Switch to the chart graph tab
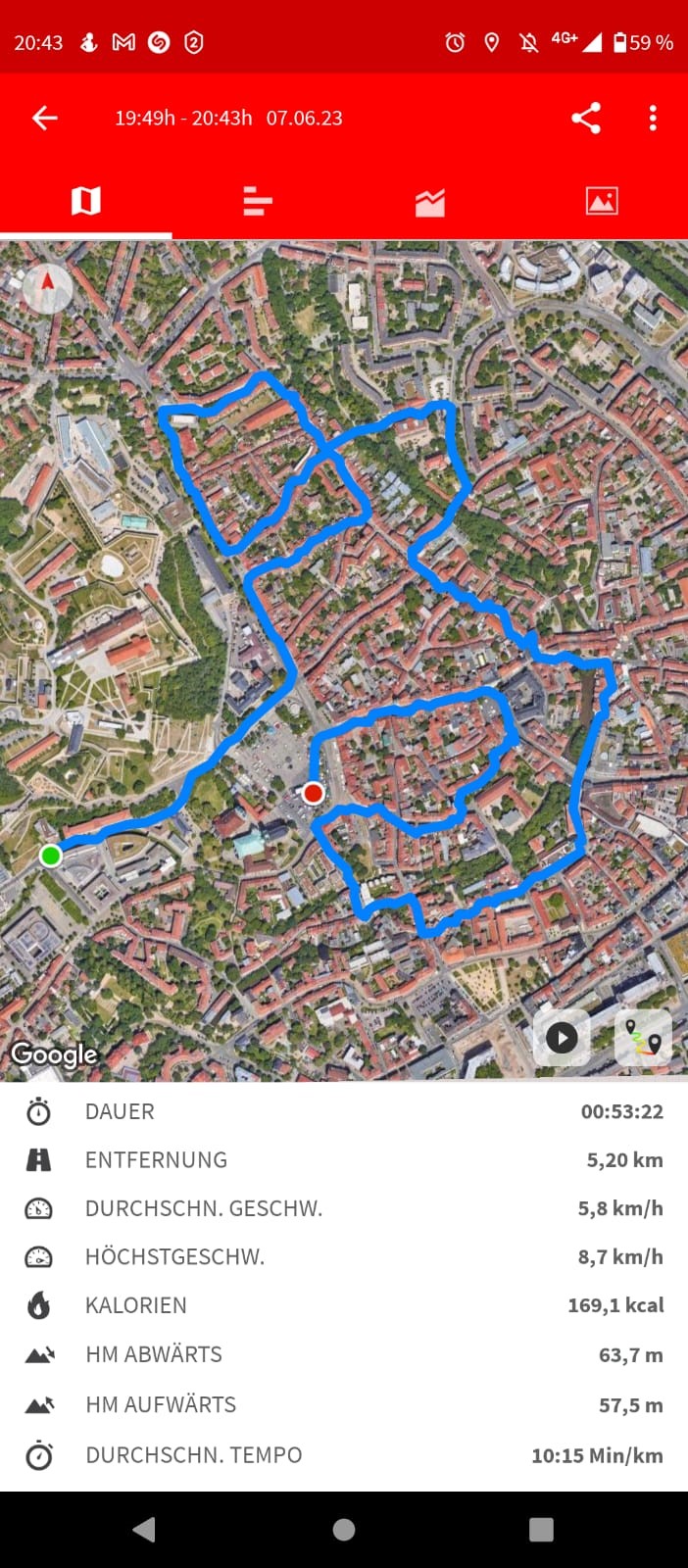This screenshot has width=688, height=1568. [429, 202]
